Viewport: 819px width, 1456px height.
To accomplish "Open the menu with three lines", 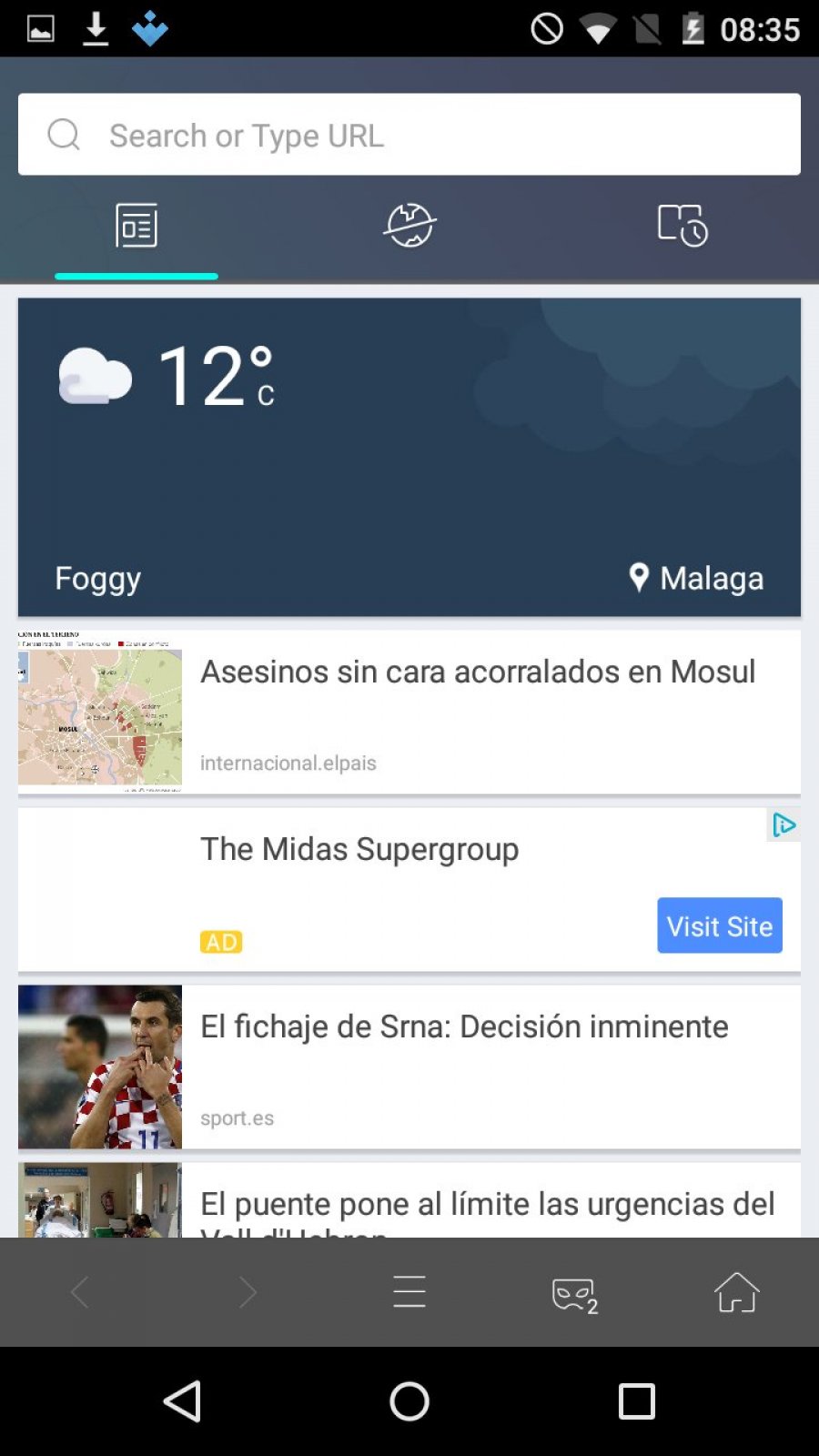I will click(x=409, y=1291).
